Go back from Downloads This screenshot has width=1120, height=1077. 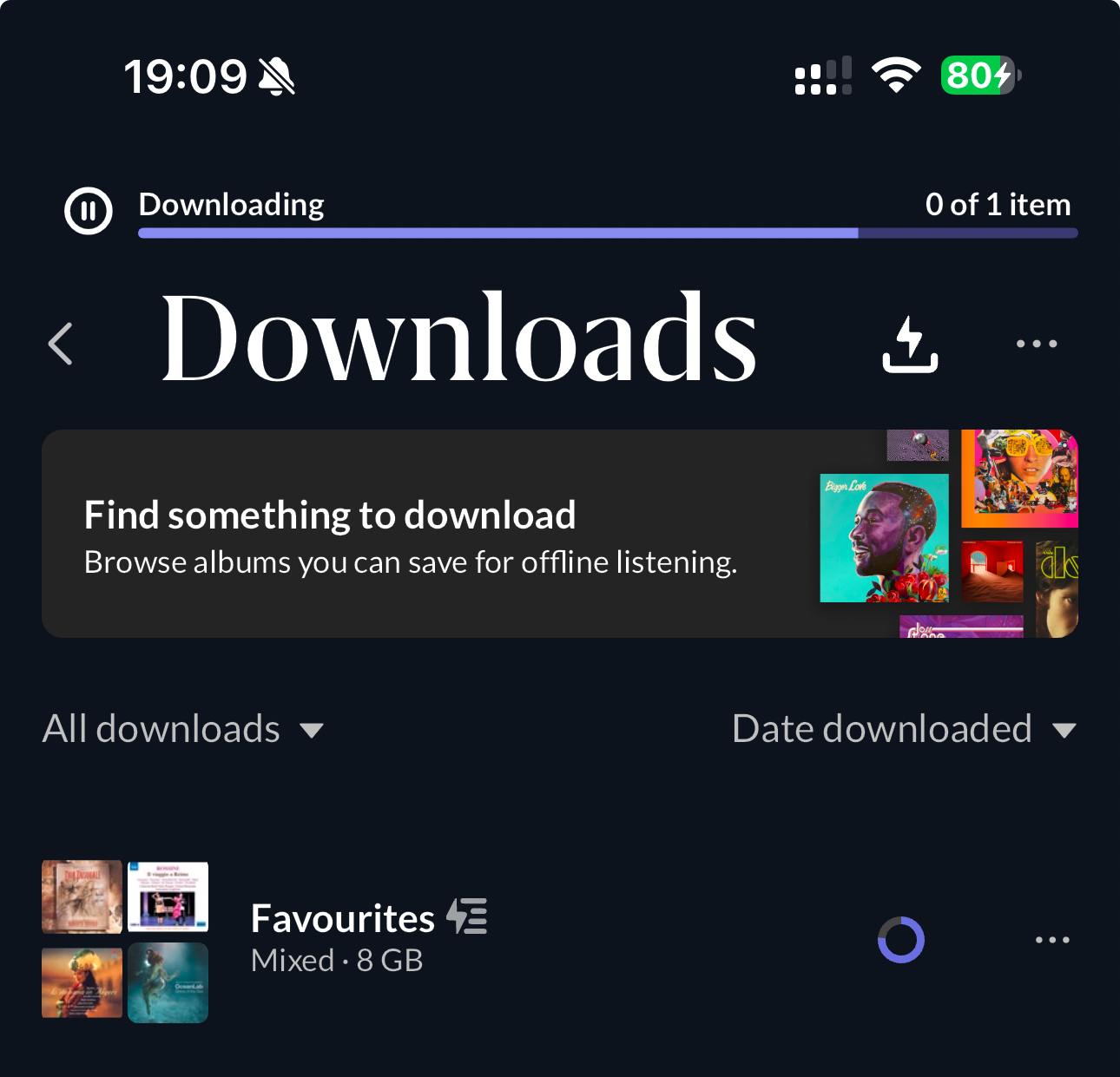pos(61,344)
